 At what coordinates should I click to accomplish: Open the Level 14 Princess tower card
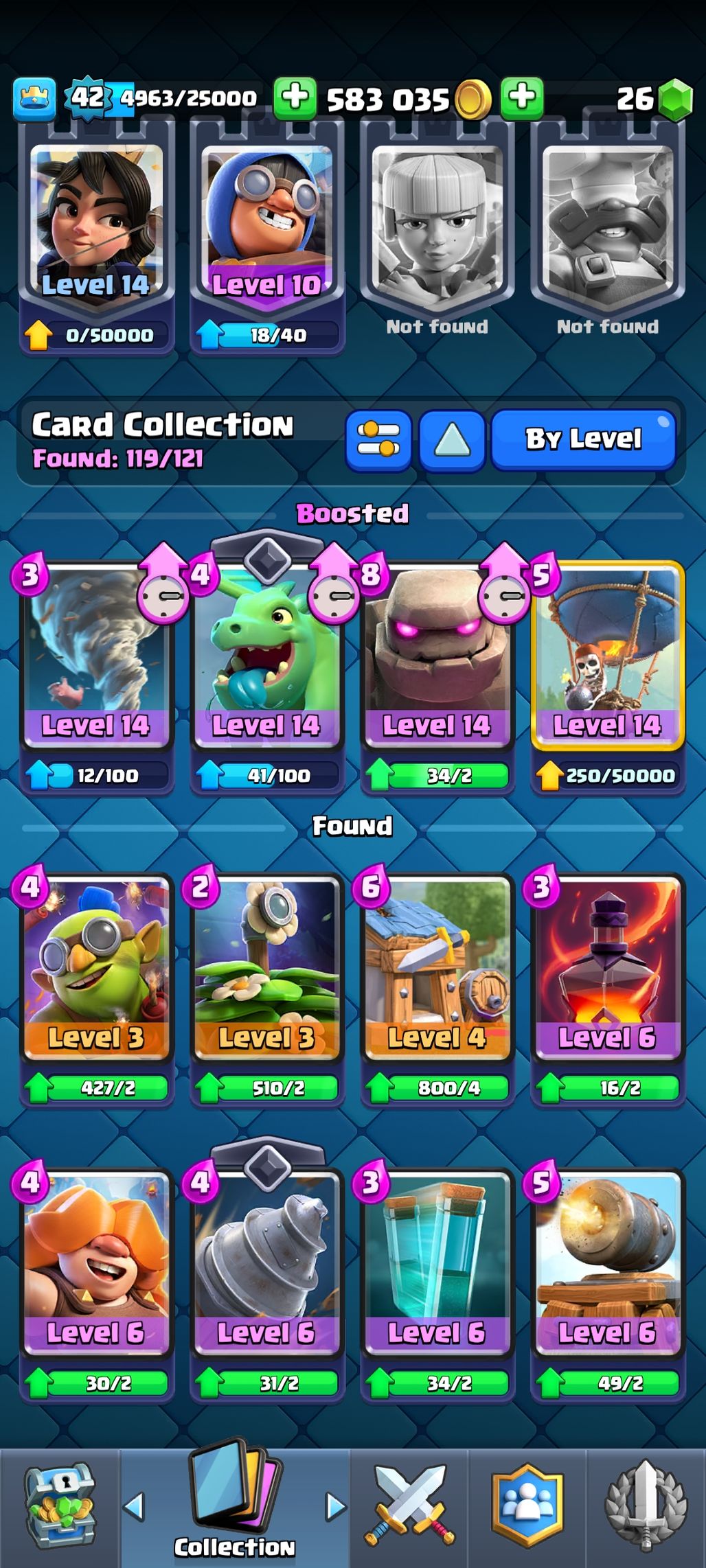(x=96, y=227)
